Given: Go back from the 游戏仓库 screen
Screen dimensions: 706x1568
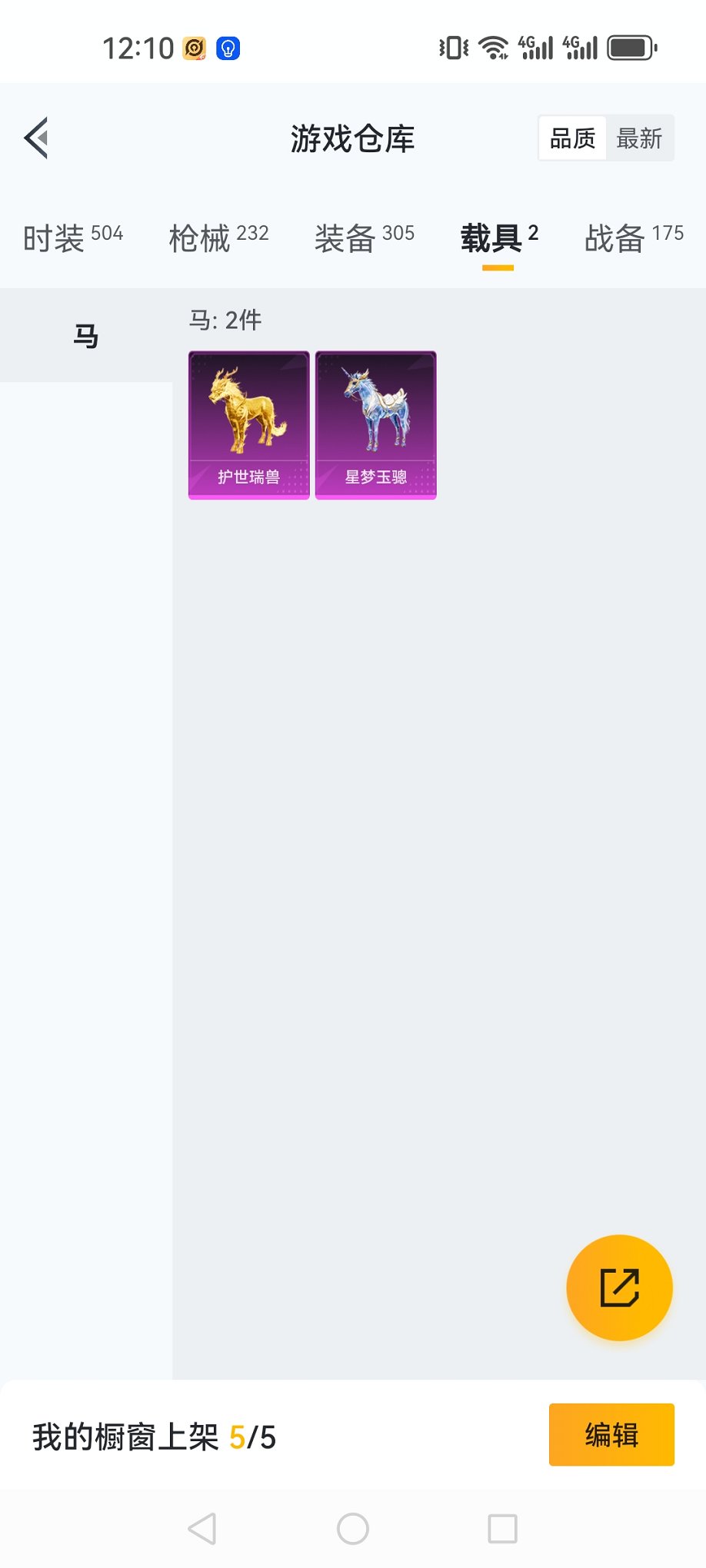Looking at the screenshot, I should pyautogui.click(x=36, y=138).
